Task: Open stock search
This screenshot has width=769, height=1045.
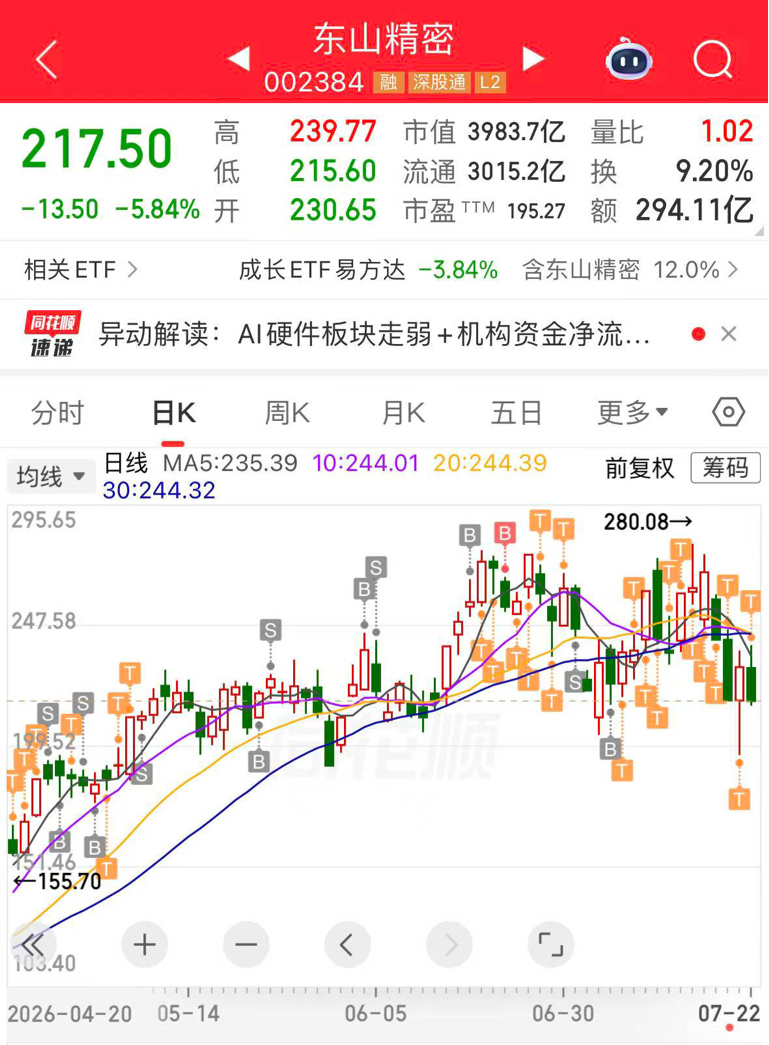Action: (x=713, y=60)
